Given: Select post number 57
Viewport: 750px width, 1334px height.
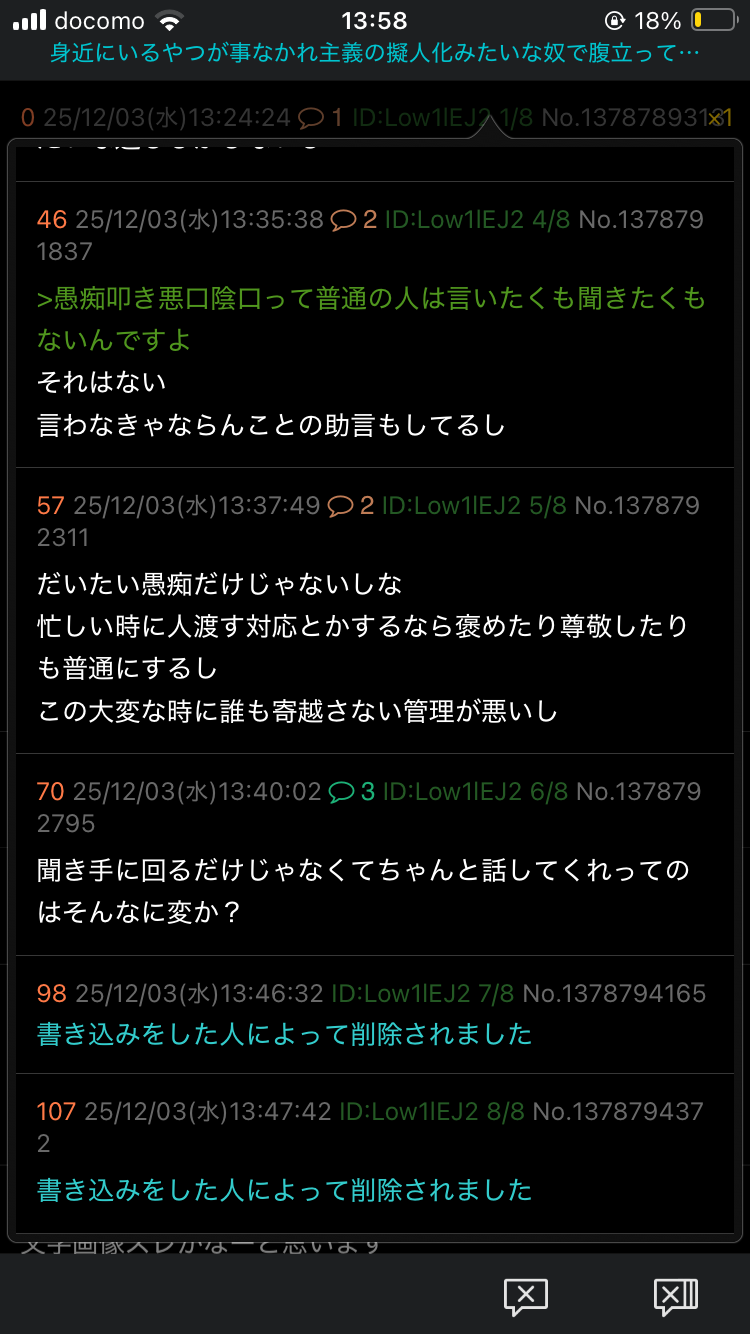Looking at the screenshot, I should [50, 505].
